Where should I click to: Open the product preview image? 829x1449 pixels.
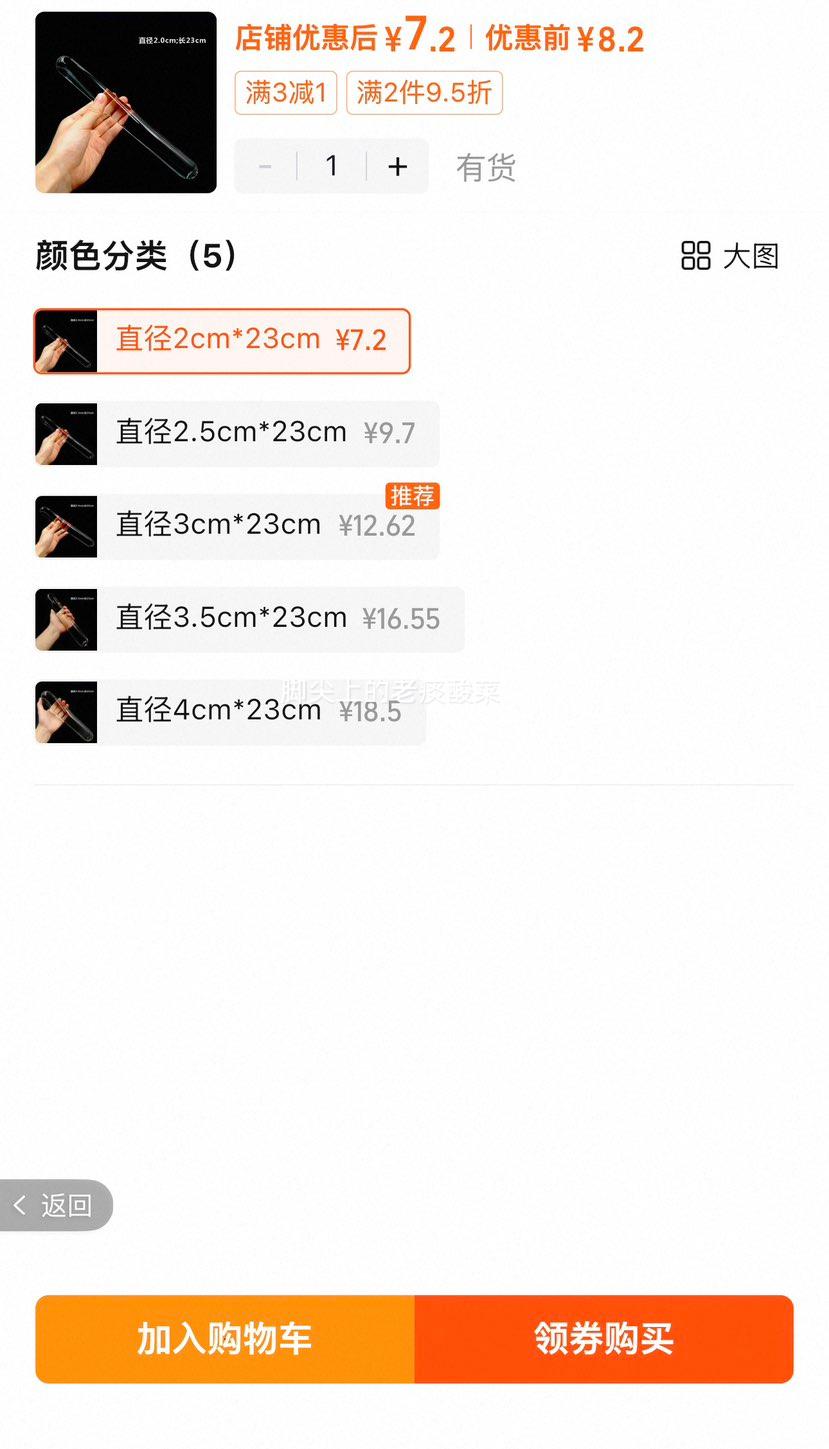point(126,102)
